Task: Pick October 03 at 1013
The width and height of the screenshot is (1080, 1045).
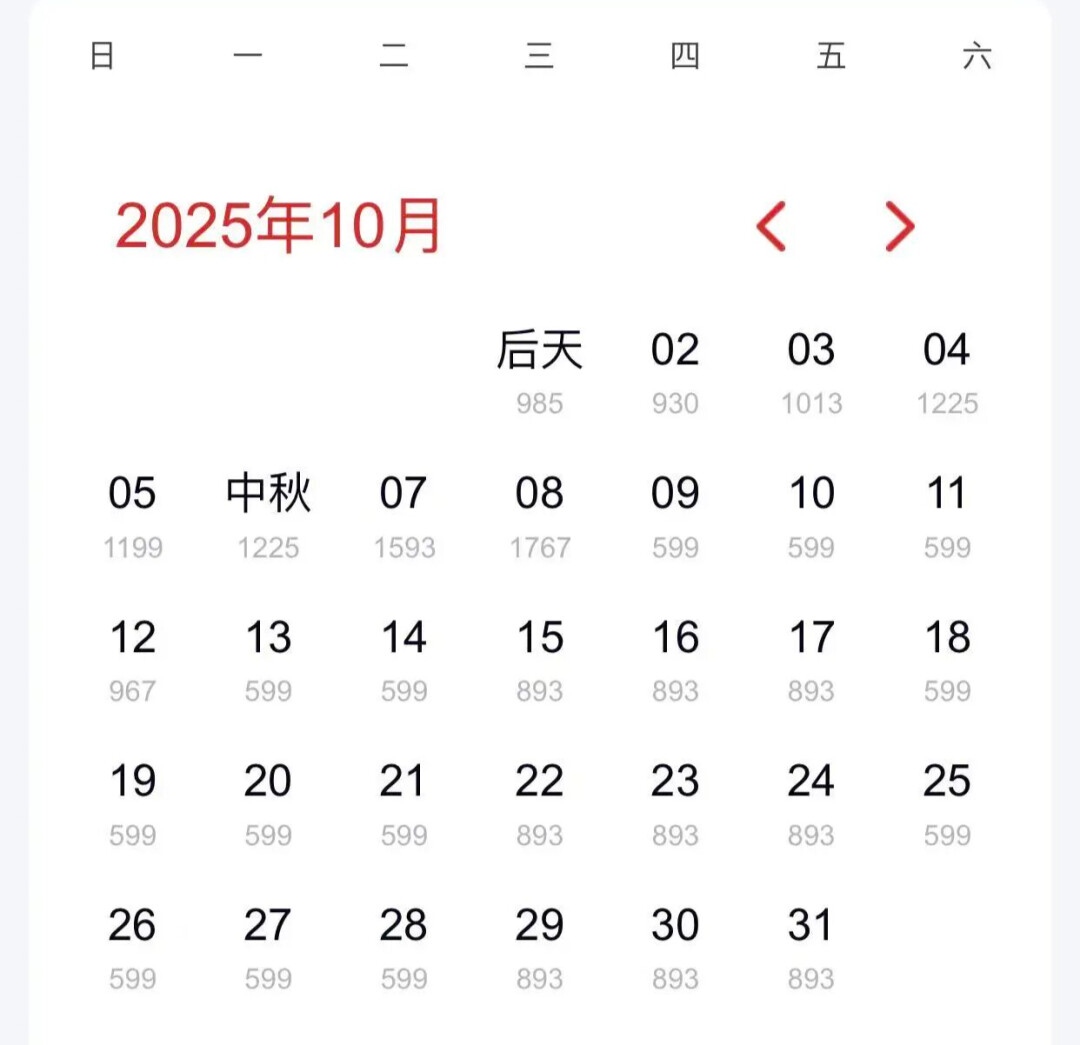Action: 810,370
